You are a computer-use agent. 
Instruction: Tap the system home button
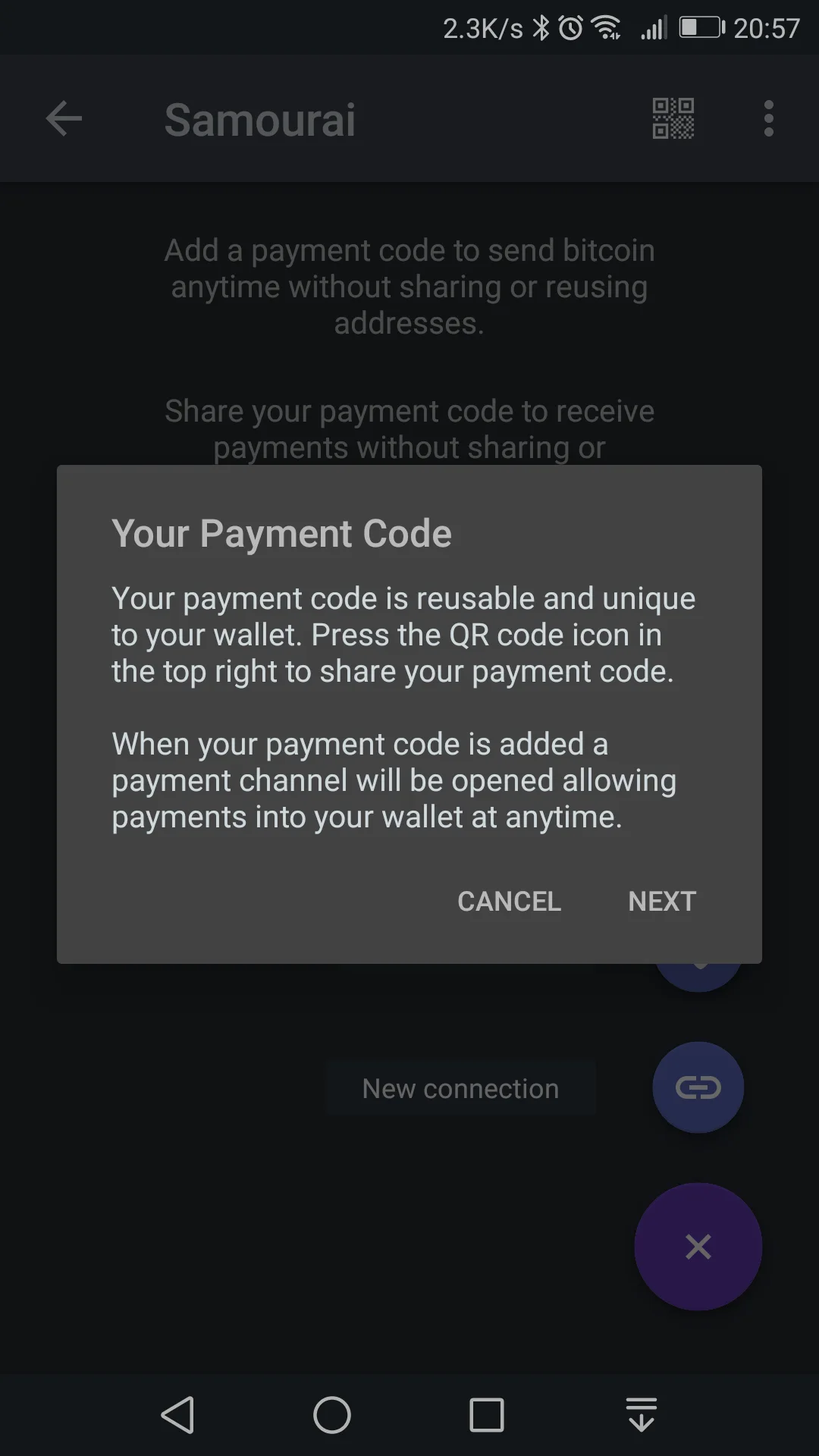pos(332,1415)
